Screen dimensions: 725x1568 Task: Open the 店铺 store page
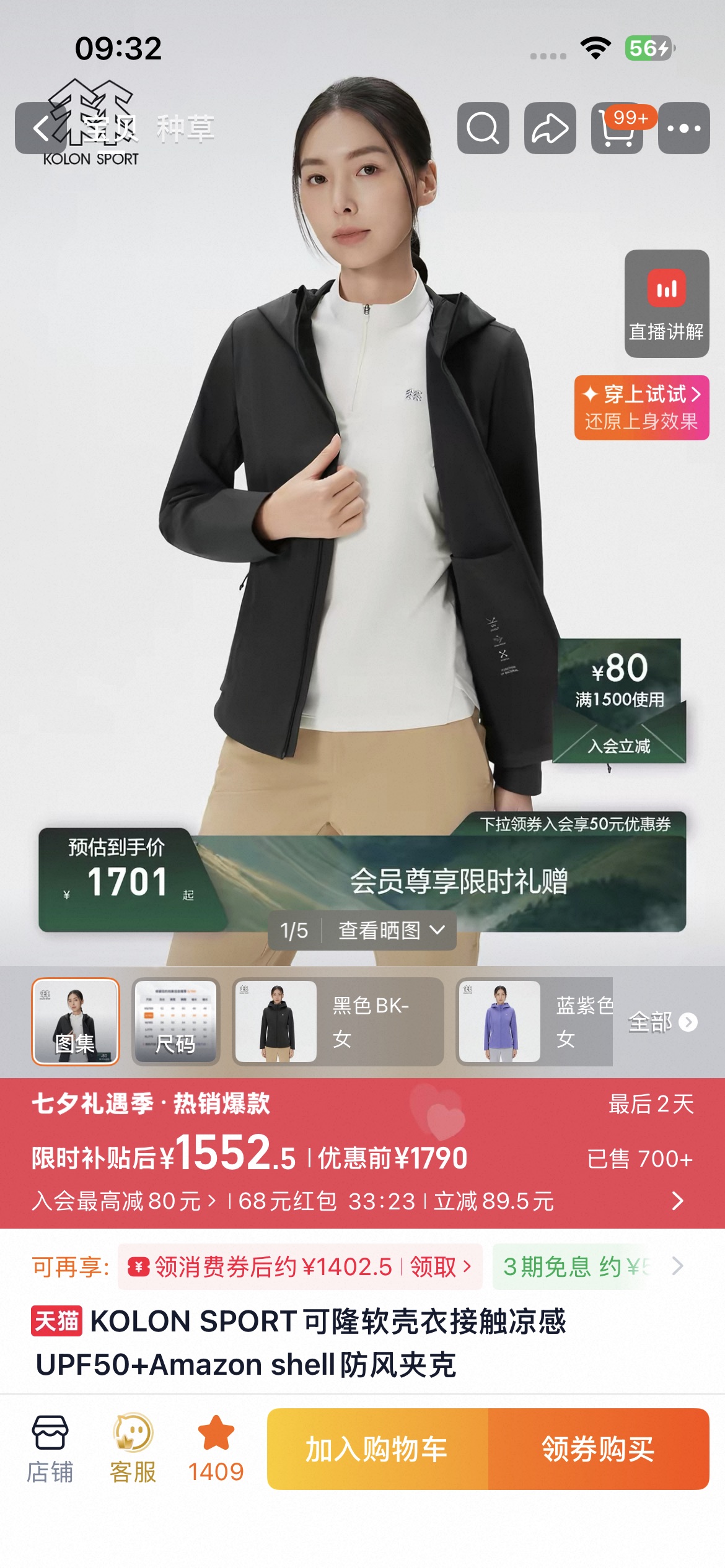point(50,1449)
